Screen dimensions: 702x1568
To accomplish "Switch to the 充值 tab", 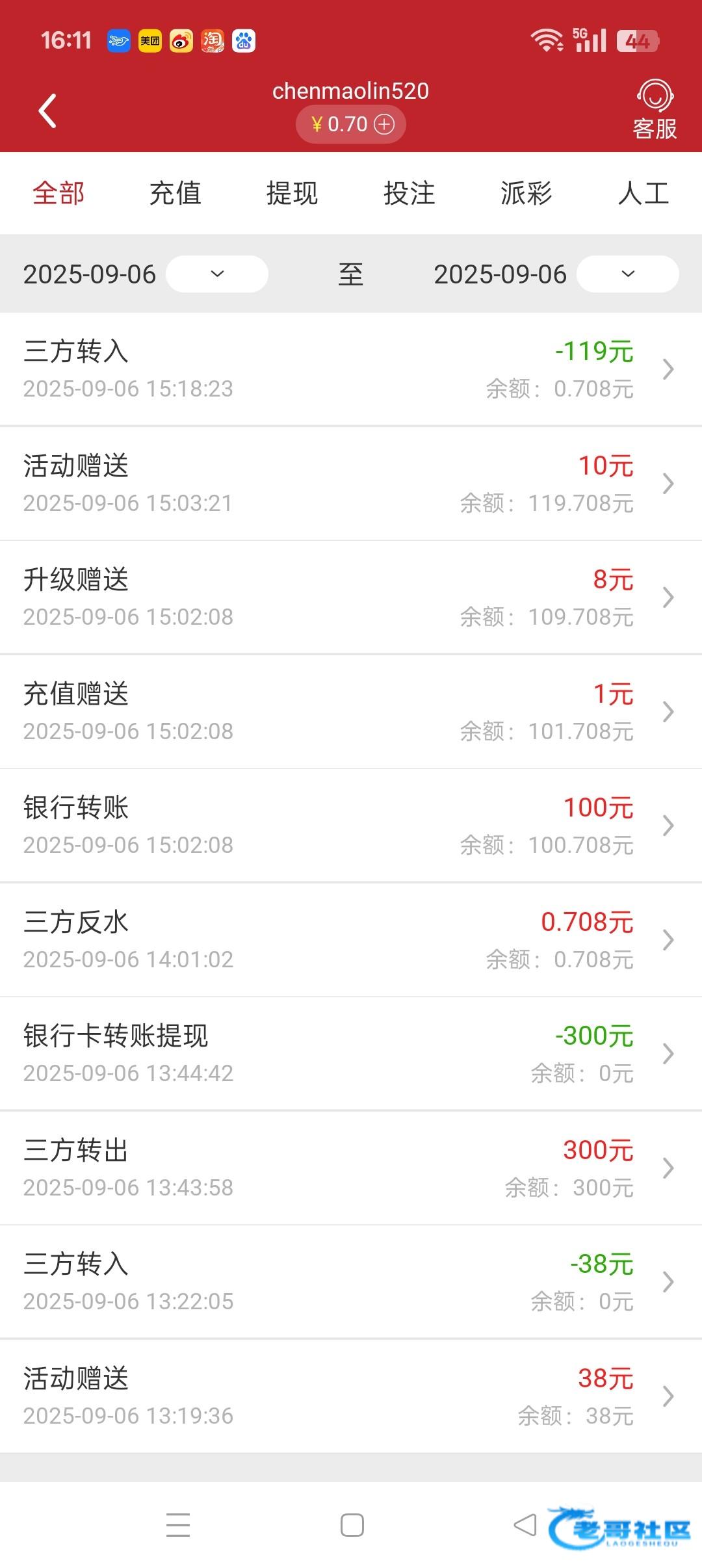I will point(175,193).
